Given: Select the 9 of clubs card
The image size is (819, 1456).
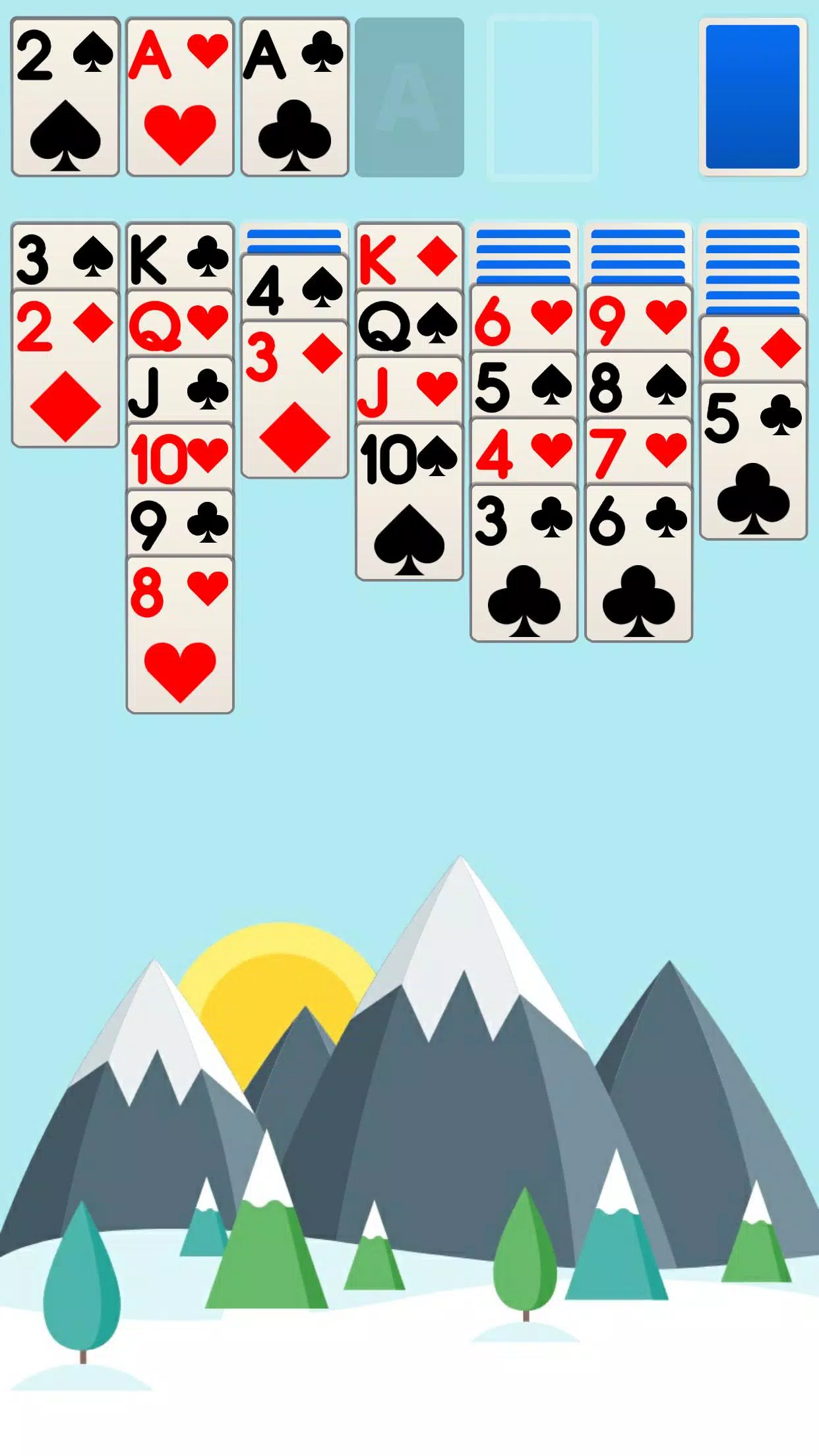Looking at the screenshot, I should pos(180,522).
